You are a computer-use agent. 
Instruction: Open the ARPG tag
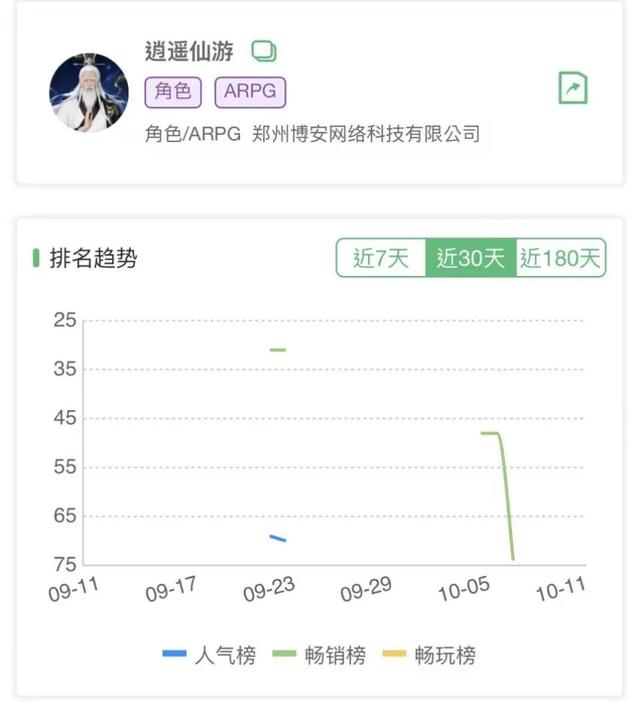(250, 92)
